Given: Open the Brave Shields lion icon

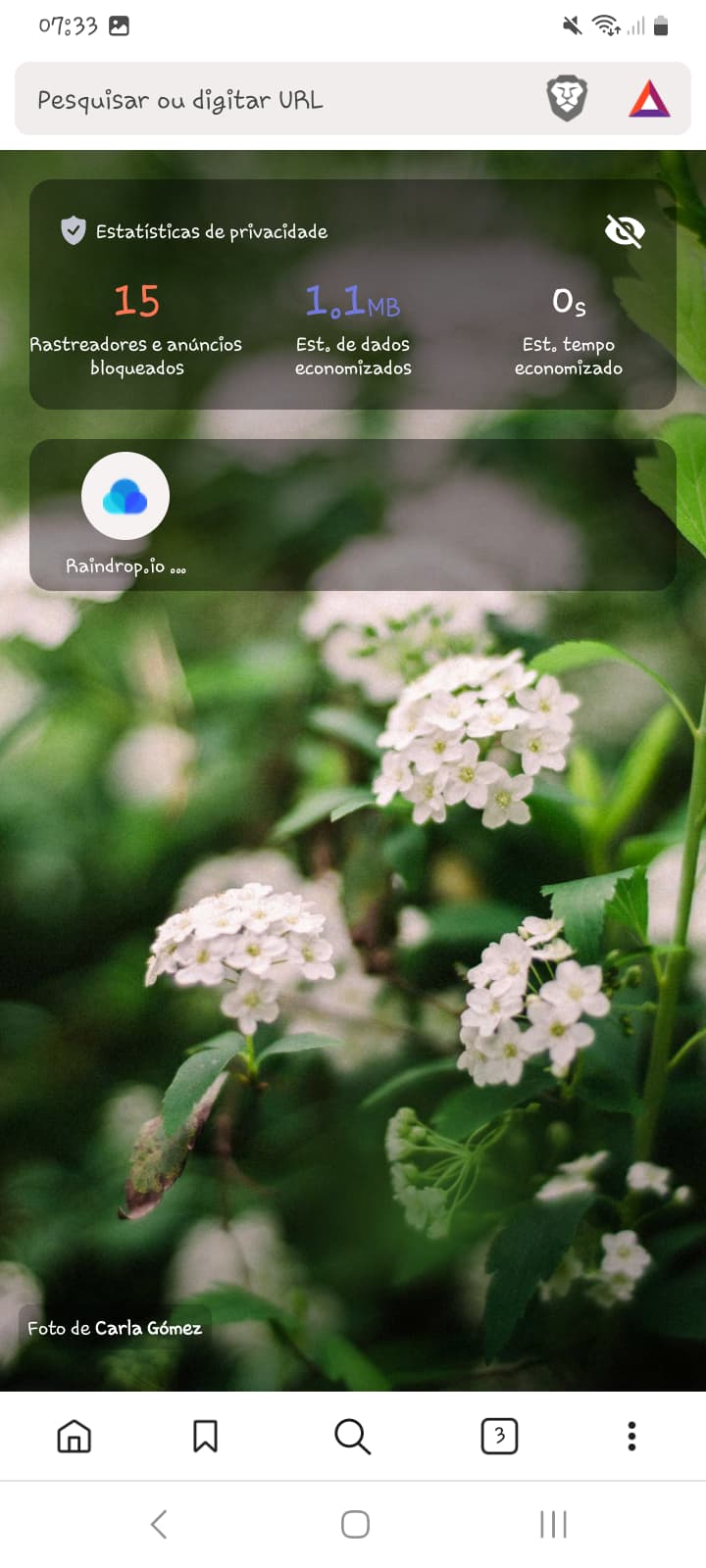Looking at the screenshot, I should pos(567,99).
